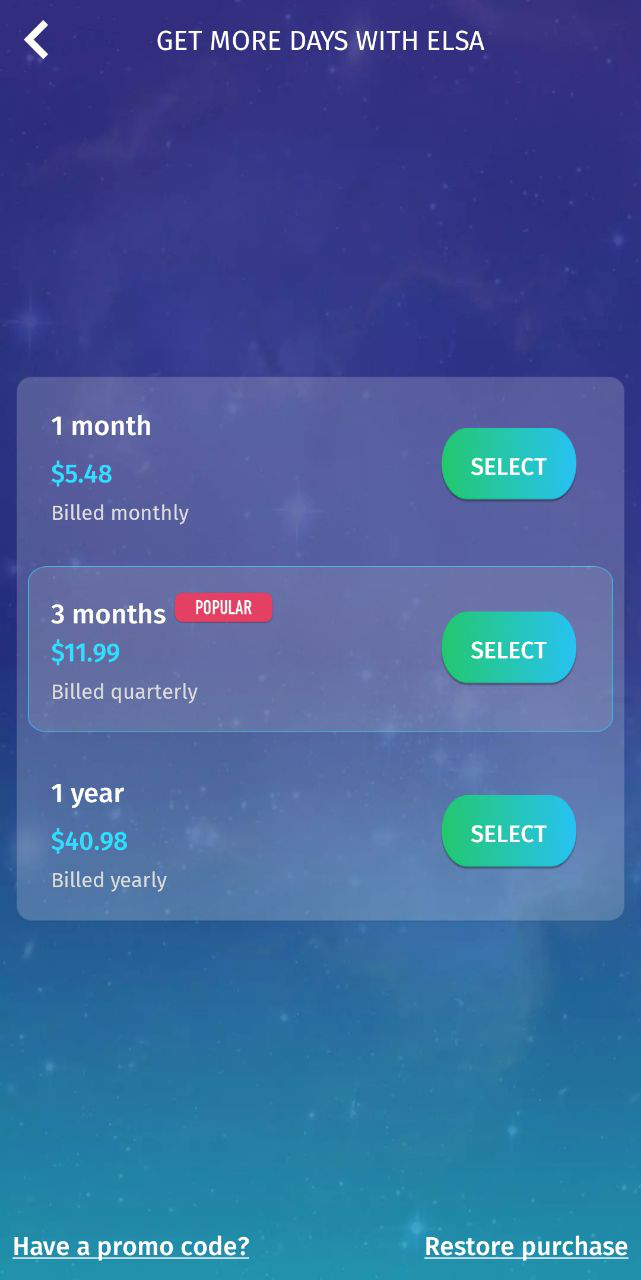Image resolution: width=641 pixels, height=1280 pixels.
Task: Open the 'Have a promo code?' link
Action: point(131,1246)
